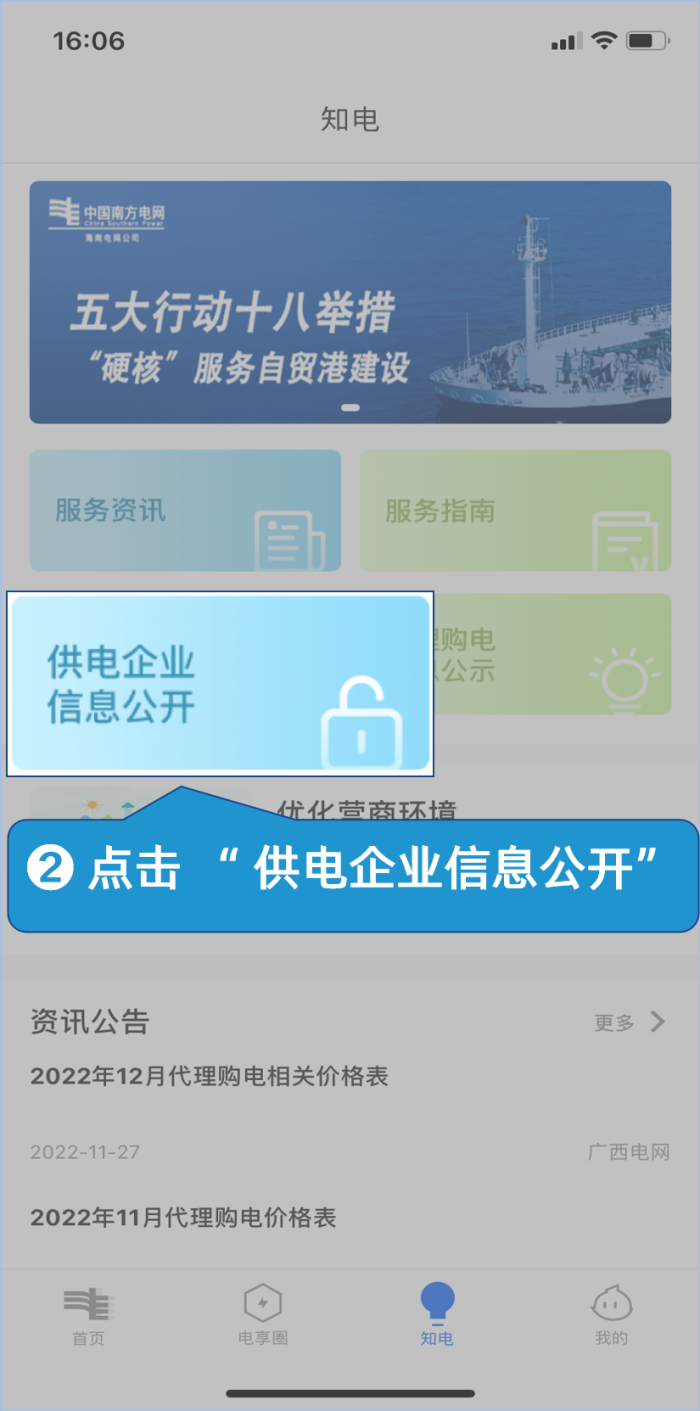Image resolution: width=700 pixels, height=1411 pixels.
Task: Open 供电企业信息公开 card
Action: [x=220, y=684]
